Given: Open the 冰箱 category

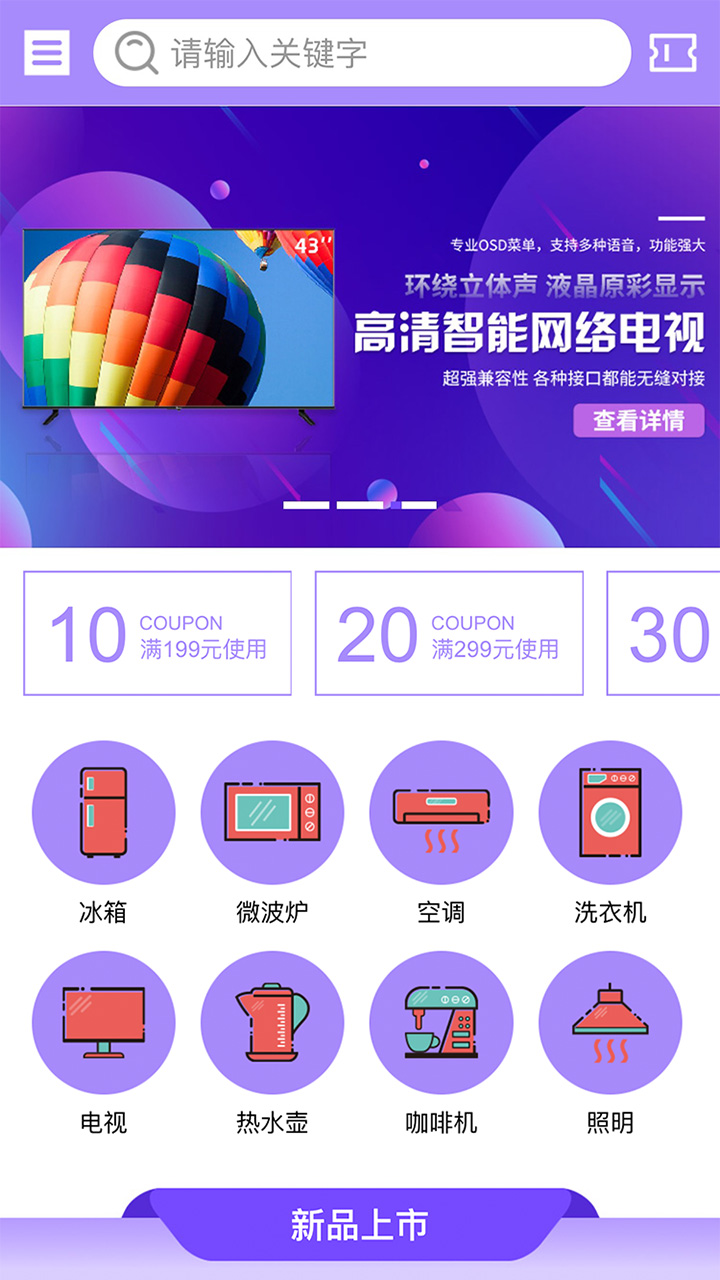Looking at the screenshot, I should click(x=104, y=812).
